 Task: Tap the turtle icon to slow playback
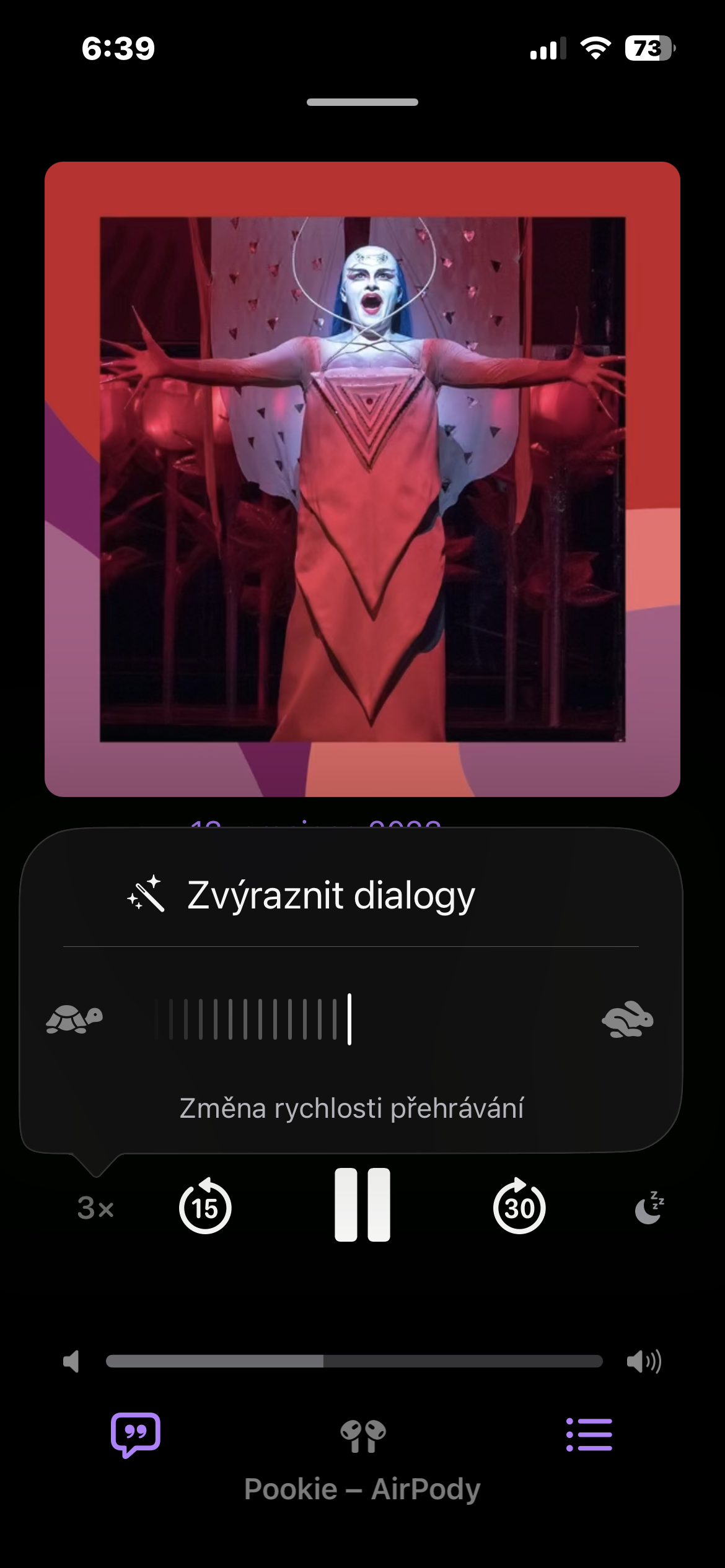tap(74, 1019)
